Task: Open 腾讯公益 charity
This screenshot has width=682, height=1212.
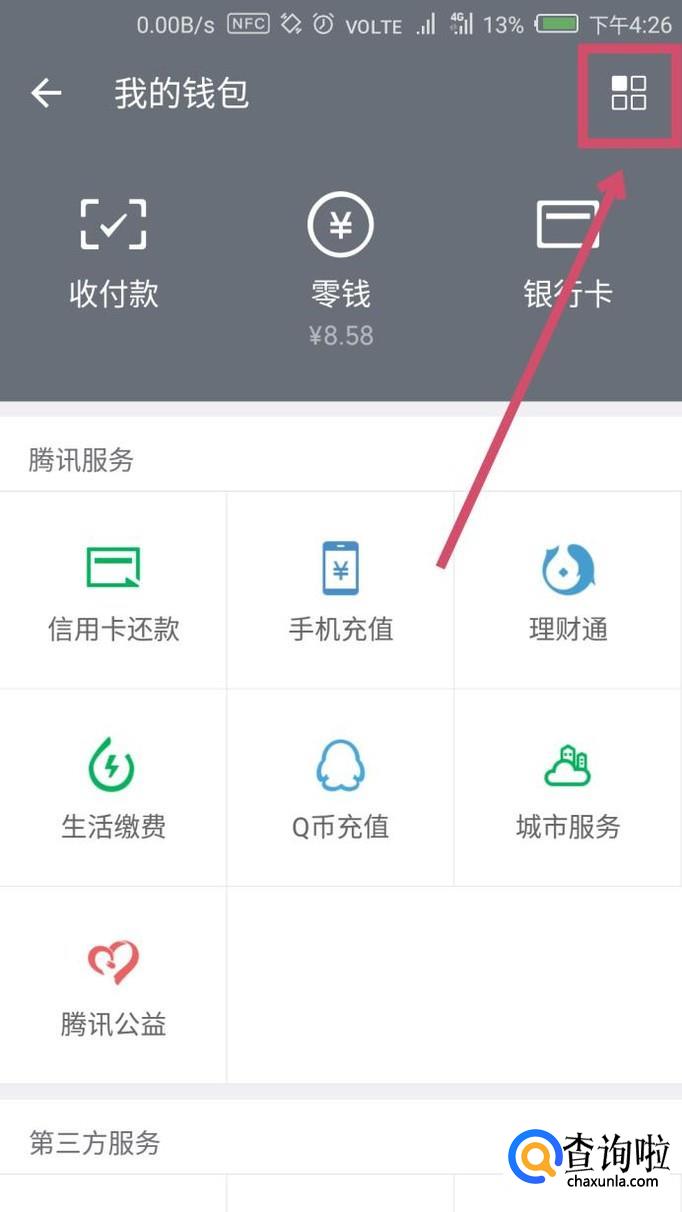Action: coord(113,984)
